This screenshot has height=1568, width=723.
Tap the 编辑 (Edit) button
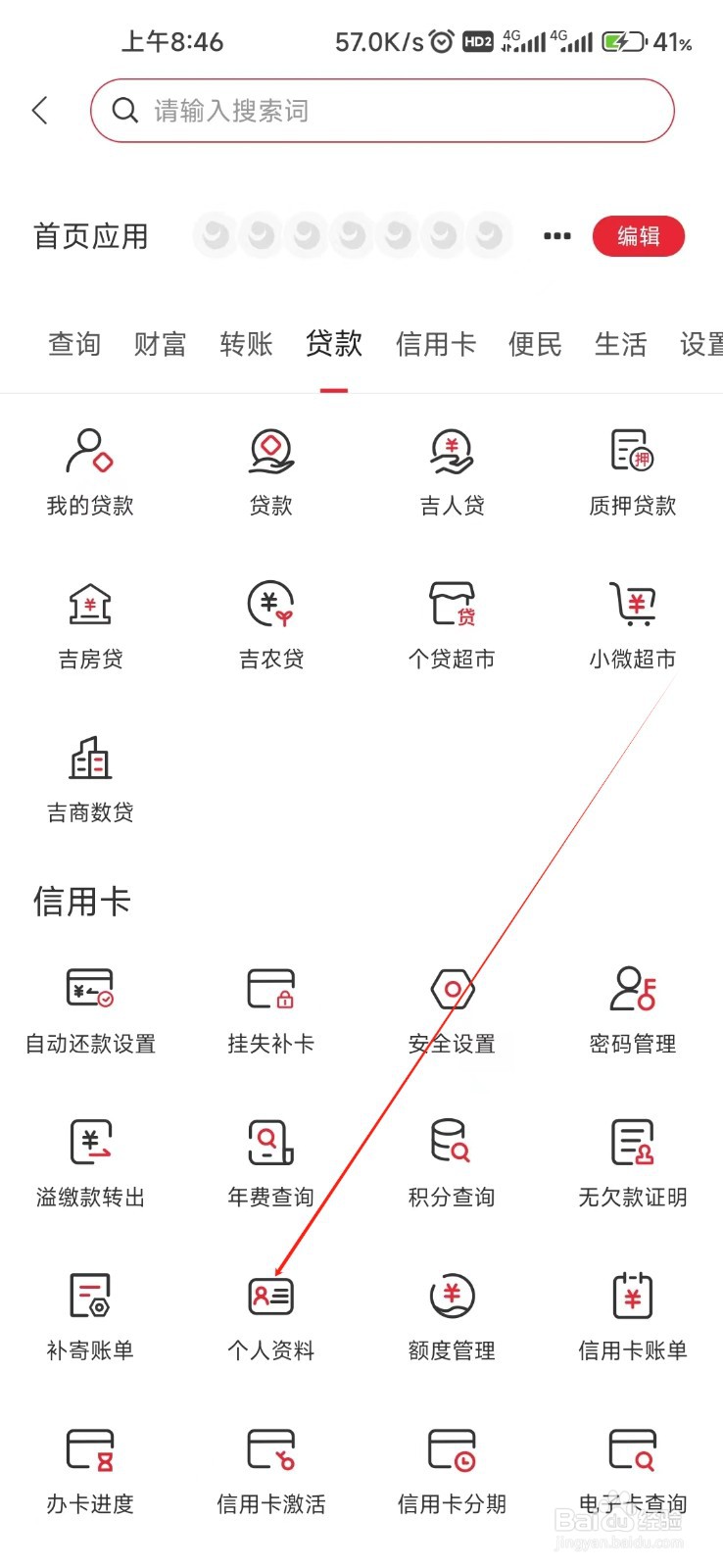(x=638, y=236)
